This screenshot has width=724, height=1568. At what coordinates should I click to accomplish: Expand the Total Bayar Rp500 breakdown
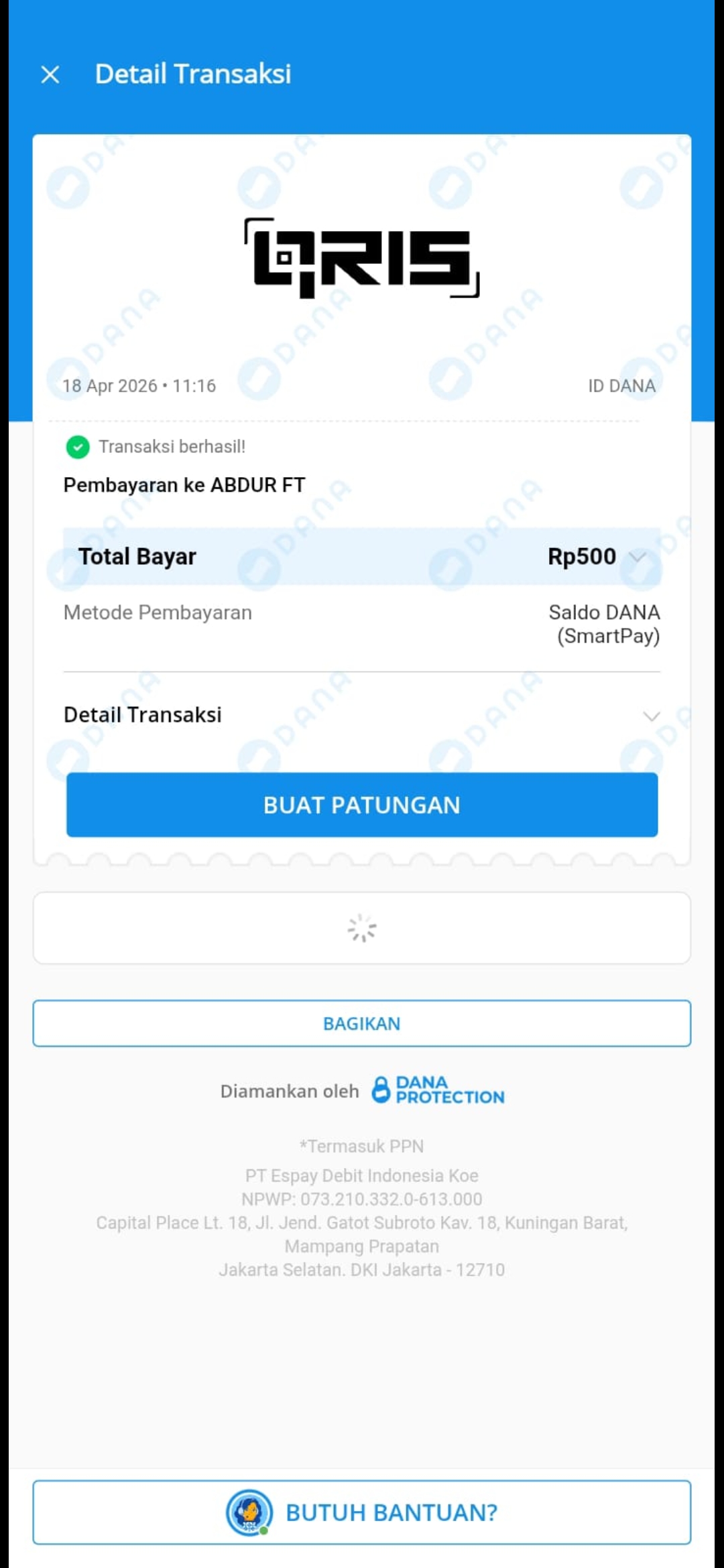[637, 557]
